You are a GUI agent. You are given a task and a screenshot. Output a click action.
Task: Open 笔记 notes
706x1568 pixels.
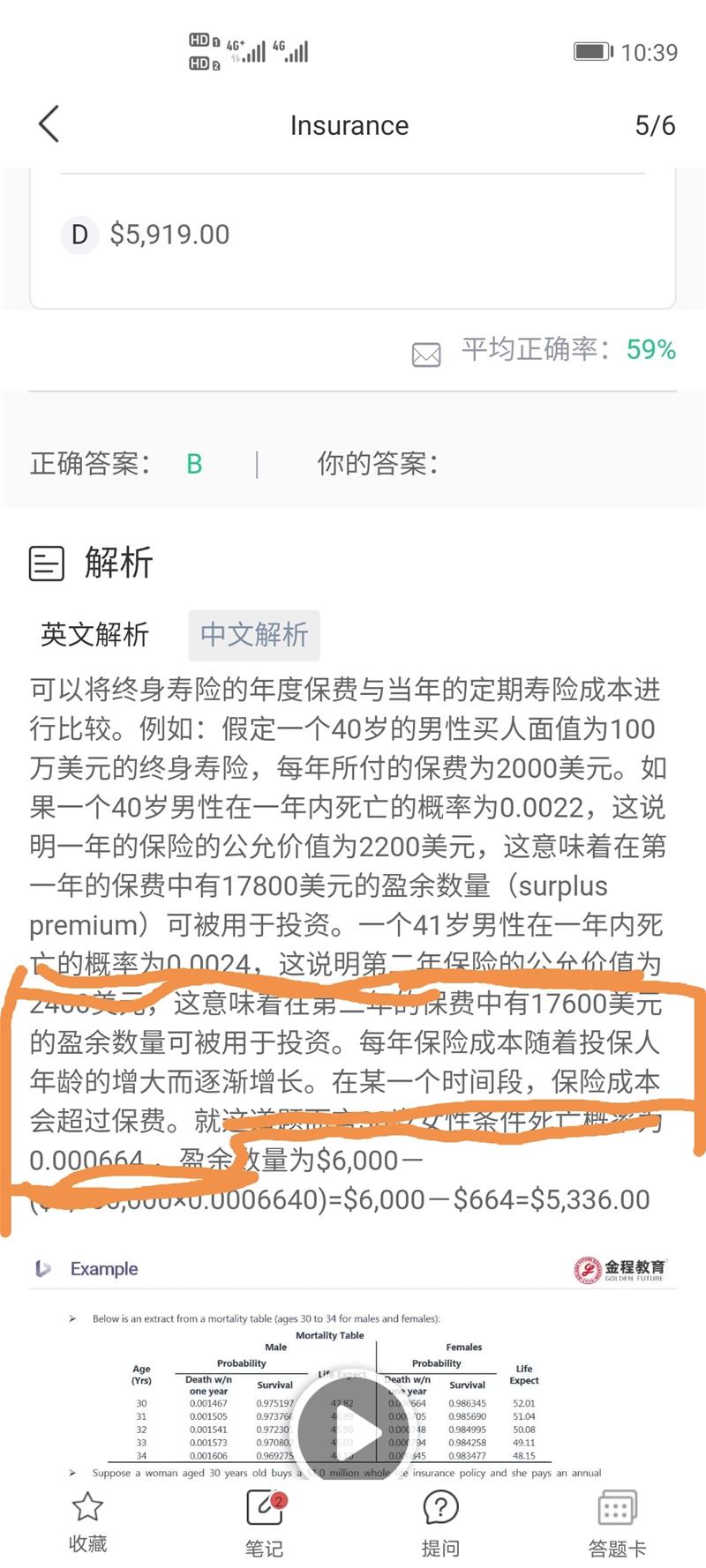coord(264,1520)
